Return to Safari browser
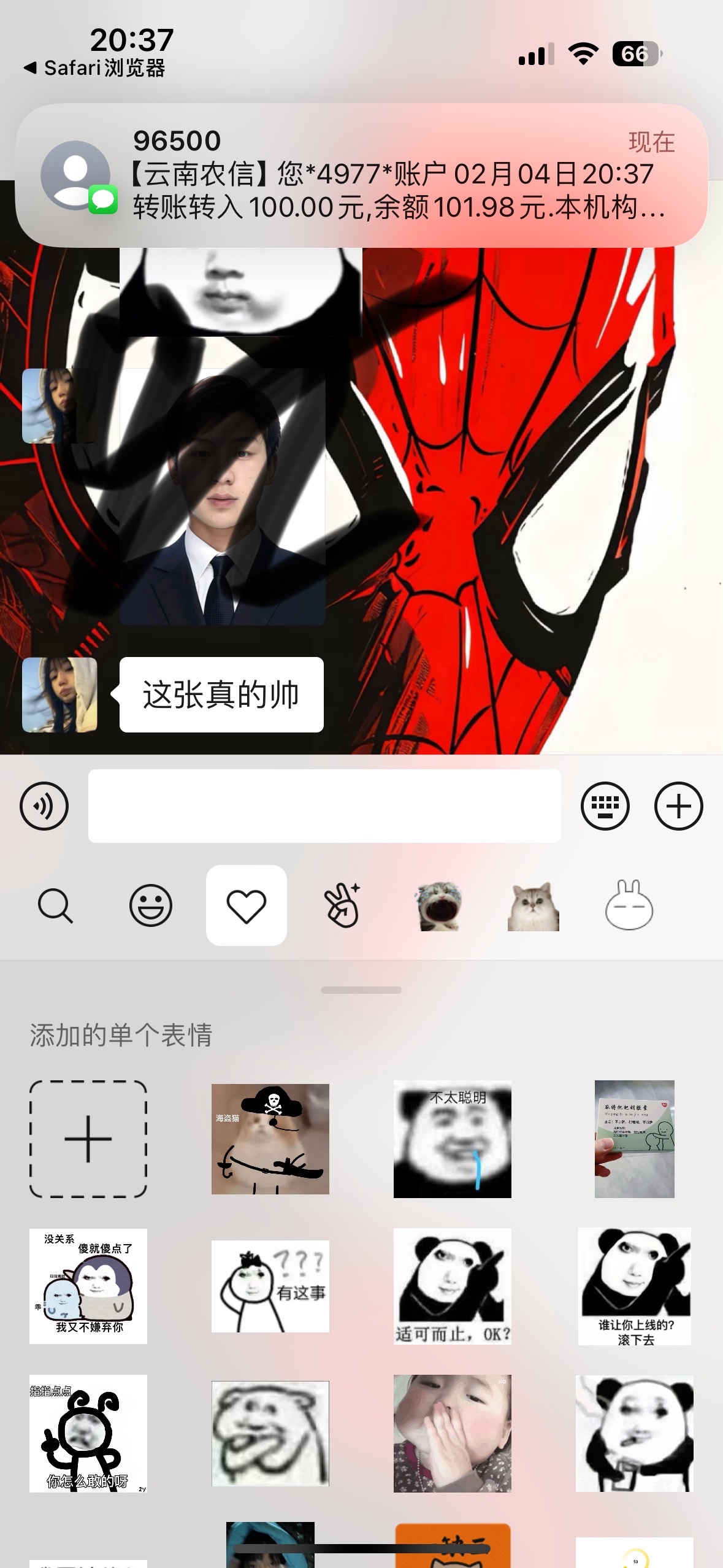723x1568 pixels. (95, 67)
